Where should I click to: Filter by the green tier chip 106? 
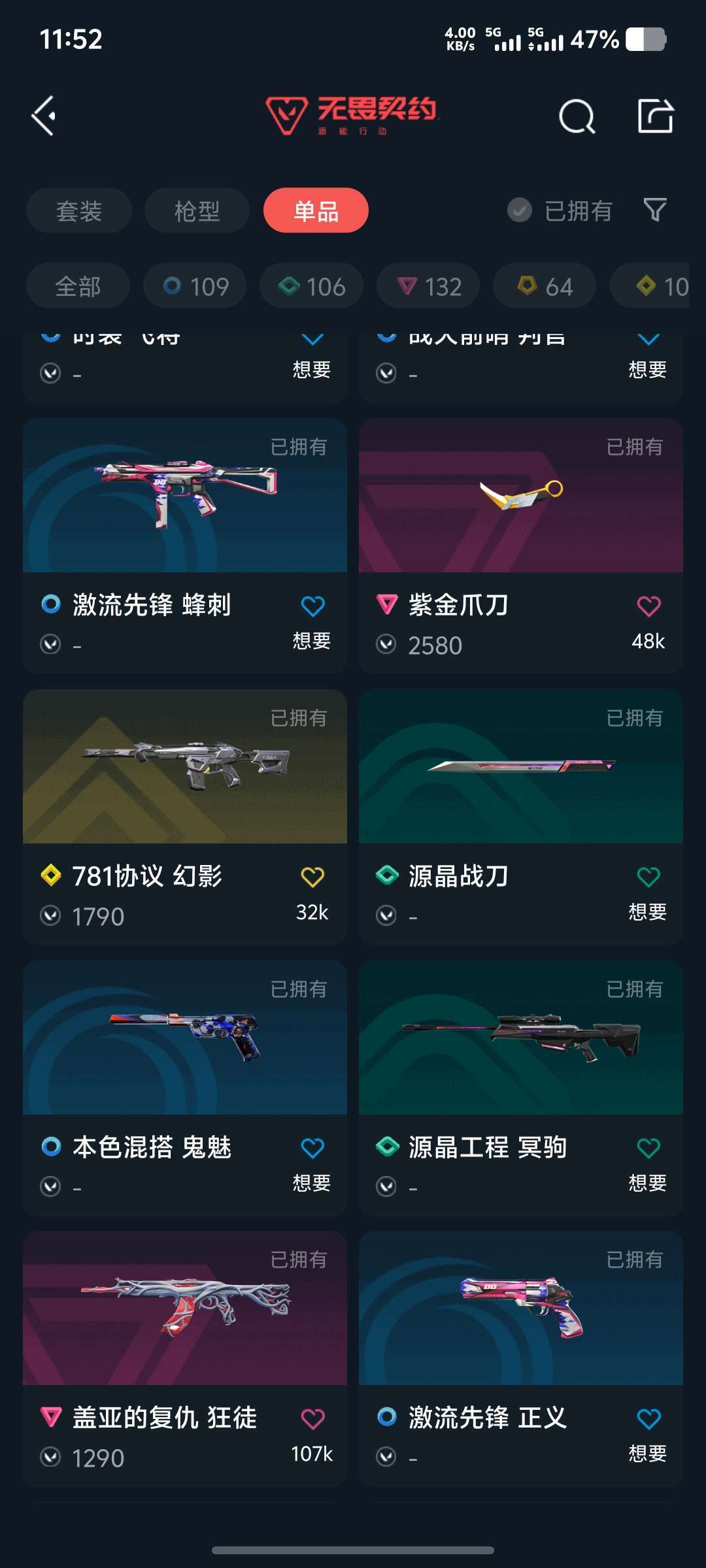coord(311,286)
